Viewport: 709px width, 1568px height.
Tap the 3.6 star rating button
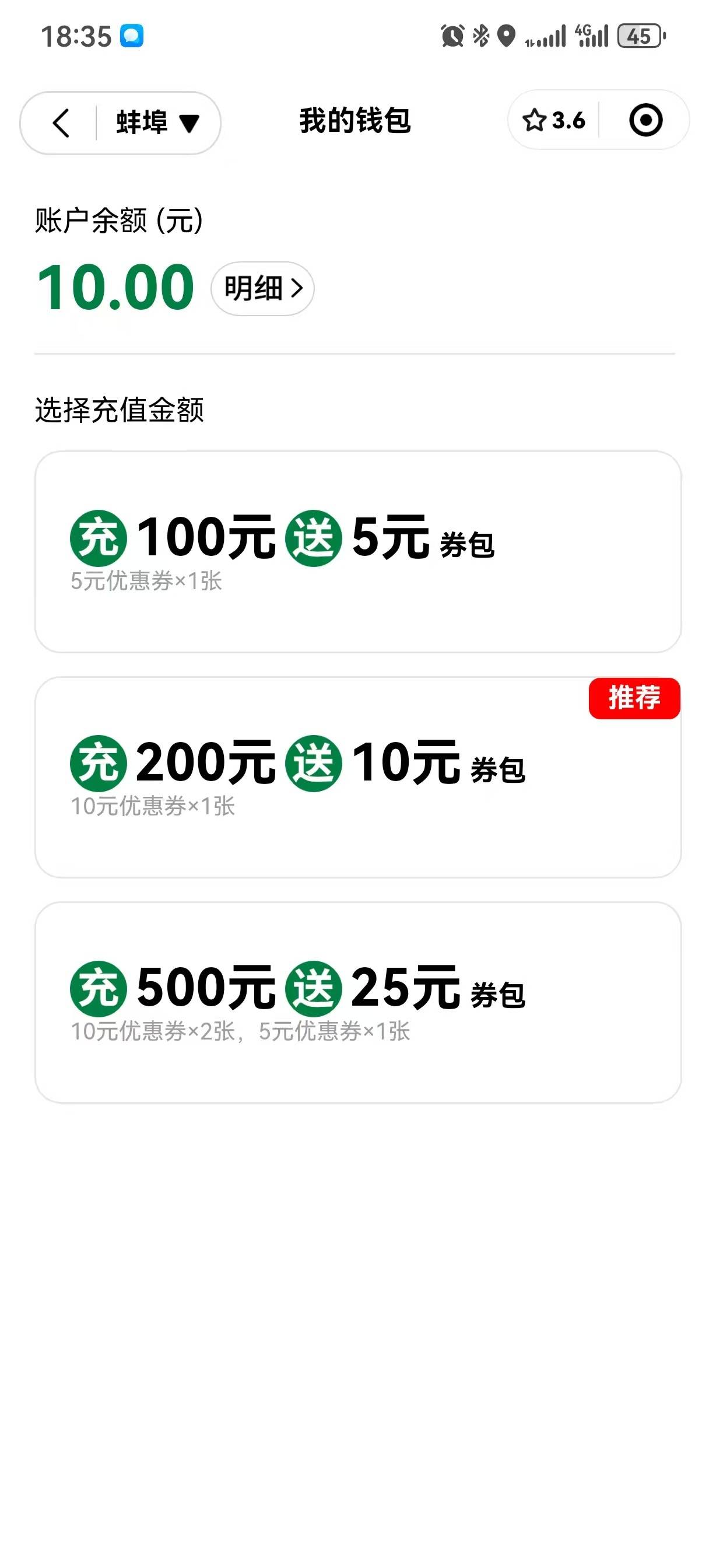point(554,121)
